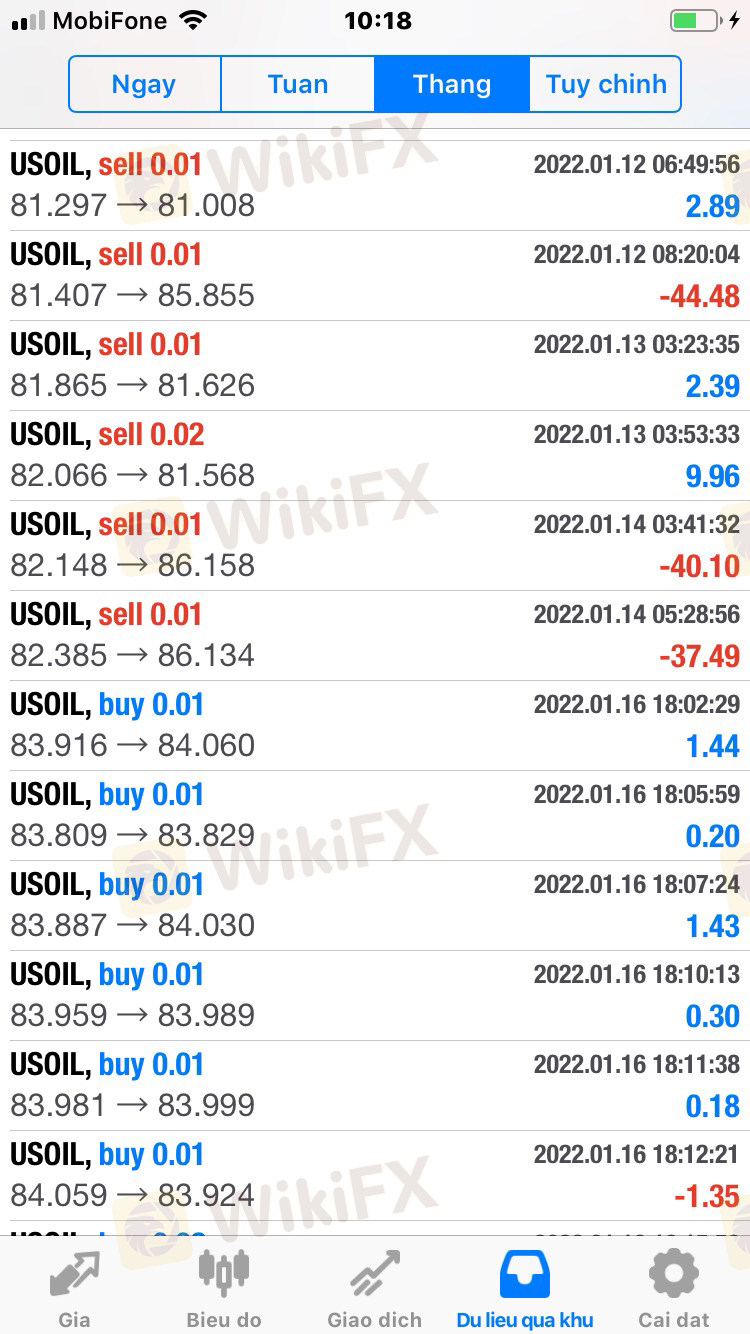Screen dimensions: 750x1334
Task: Select the Tuan period filter
Action: click(x=298, y=84)
